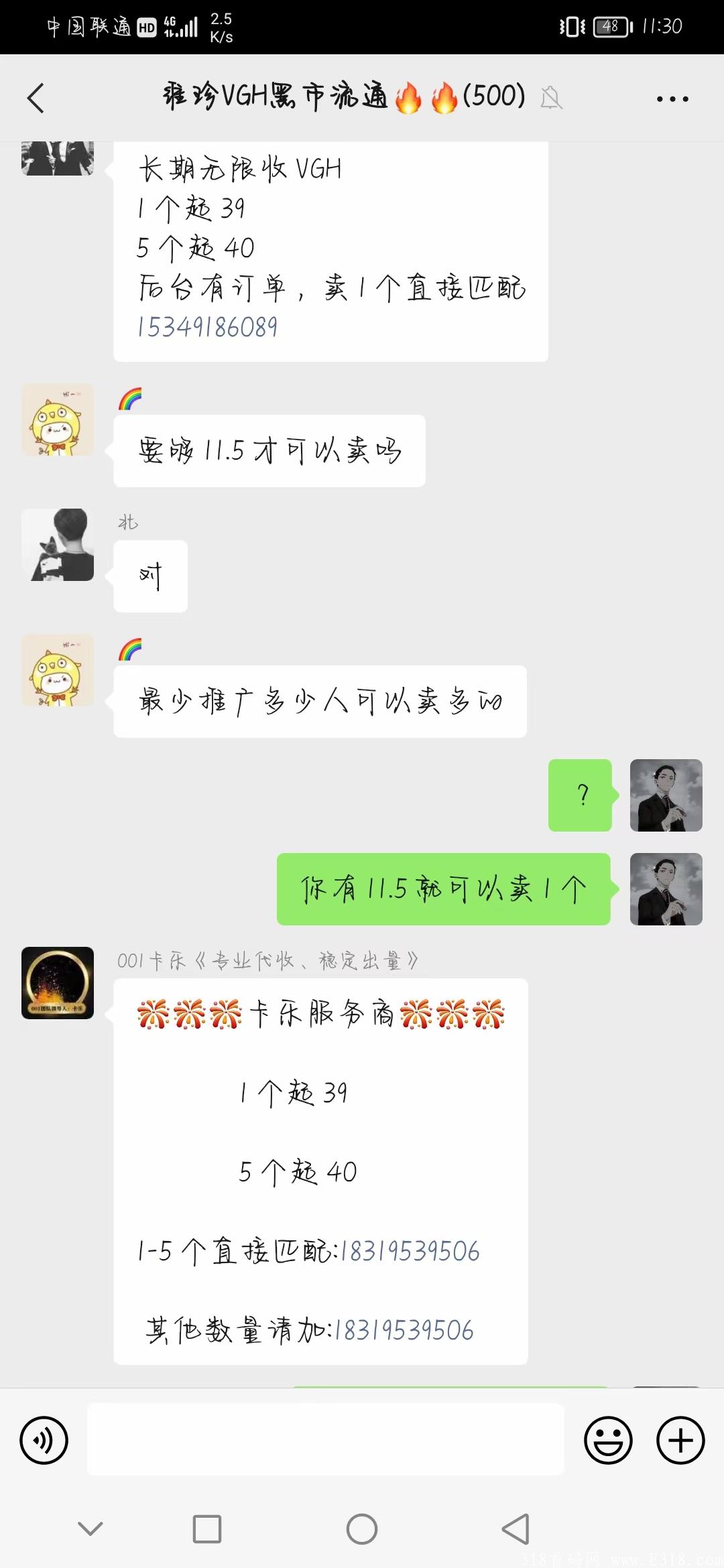Tap the muted notification bell icon

coord(551,97)
